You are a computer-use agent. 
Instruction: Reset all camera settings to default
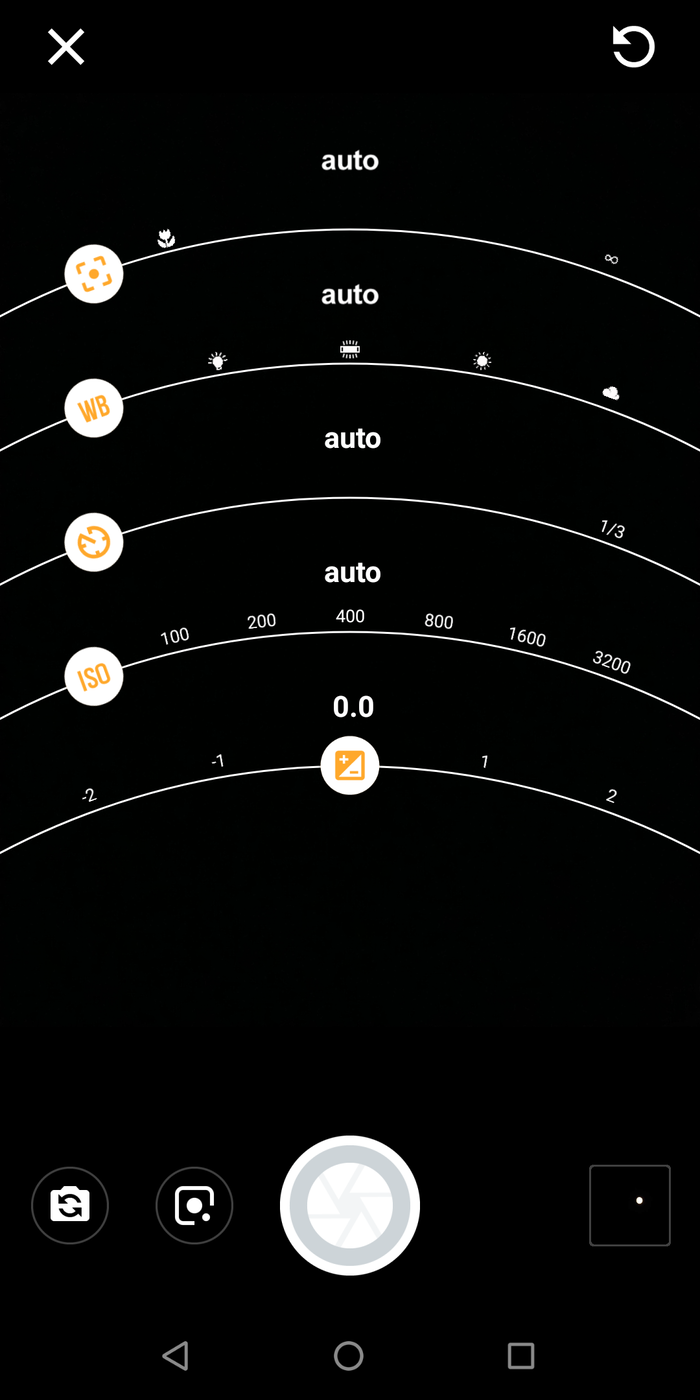(x=633, y=47)
